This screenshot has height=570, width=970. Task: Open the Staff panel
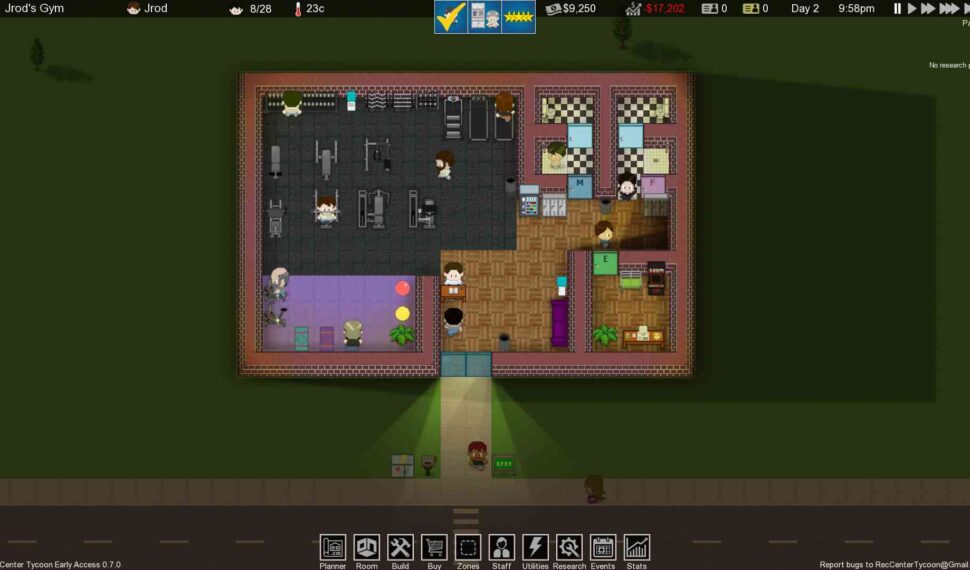click(502, 548)
